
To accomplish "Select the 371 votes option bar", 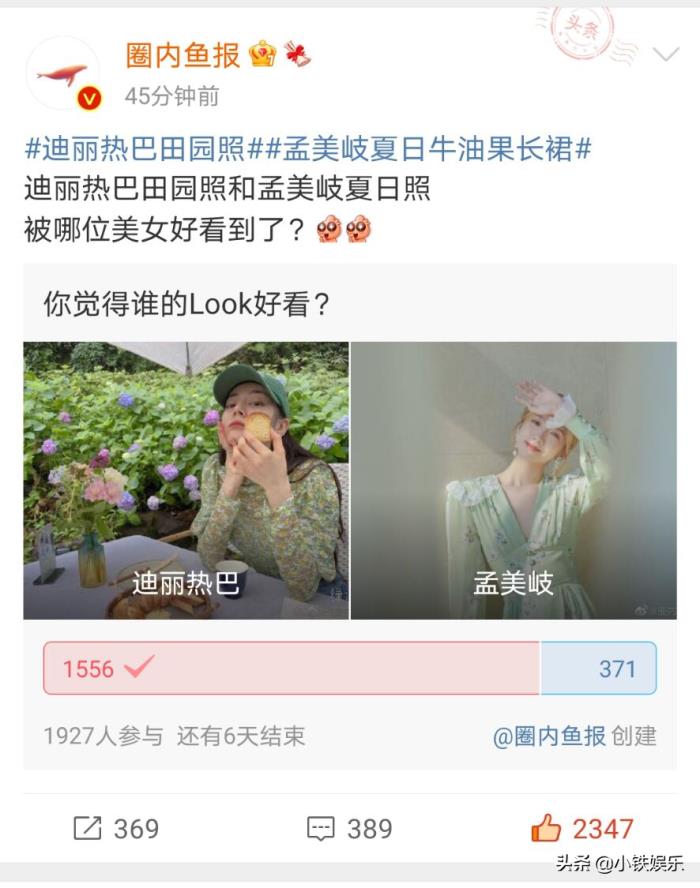I will click(598, 668).
